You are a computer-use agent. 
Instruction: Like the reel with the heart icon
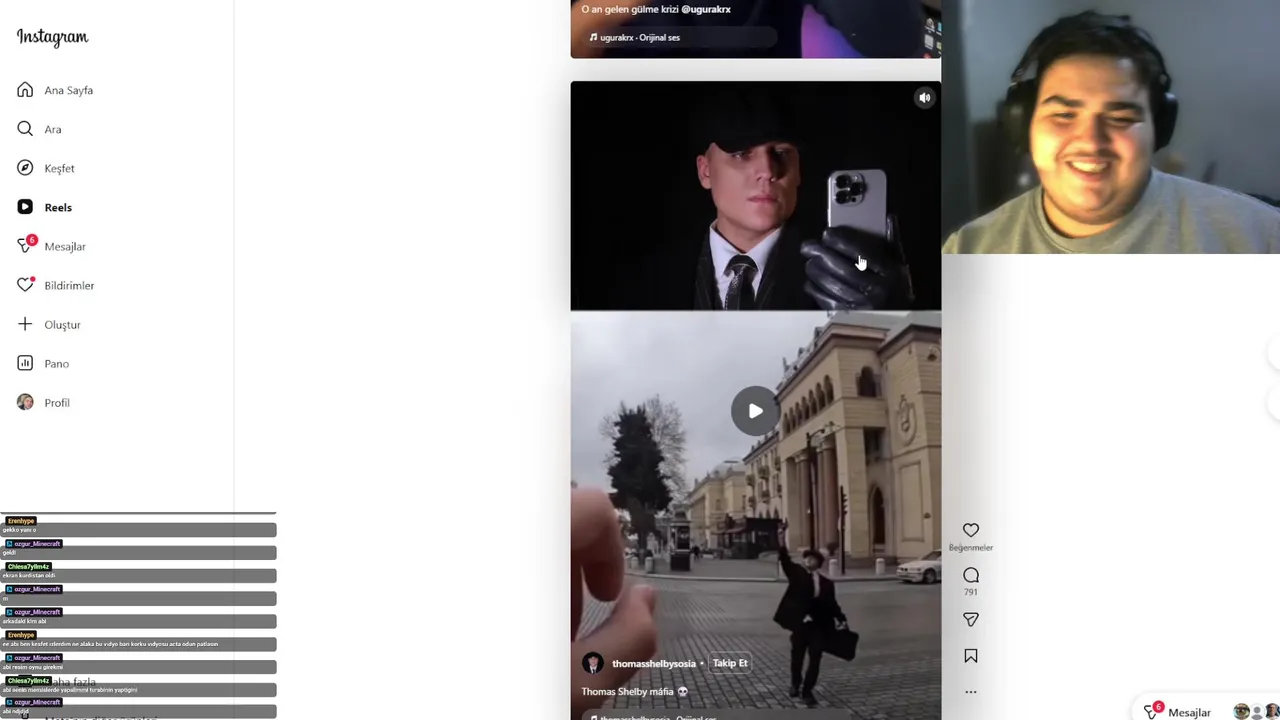pyautogui.click(x=971, y=530)
